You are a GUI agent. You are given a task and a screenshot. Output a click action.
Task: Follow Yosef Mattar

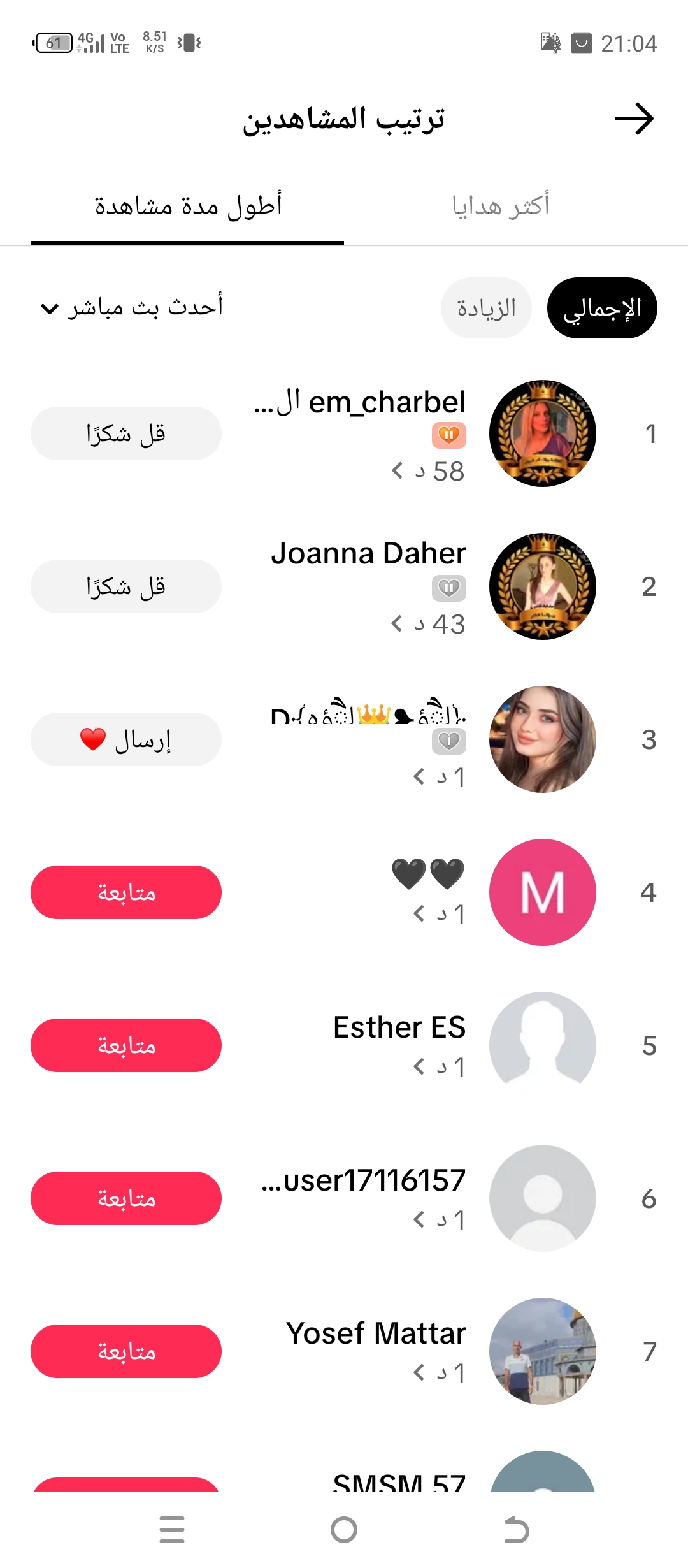point(126,1351)
